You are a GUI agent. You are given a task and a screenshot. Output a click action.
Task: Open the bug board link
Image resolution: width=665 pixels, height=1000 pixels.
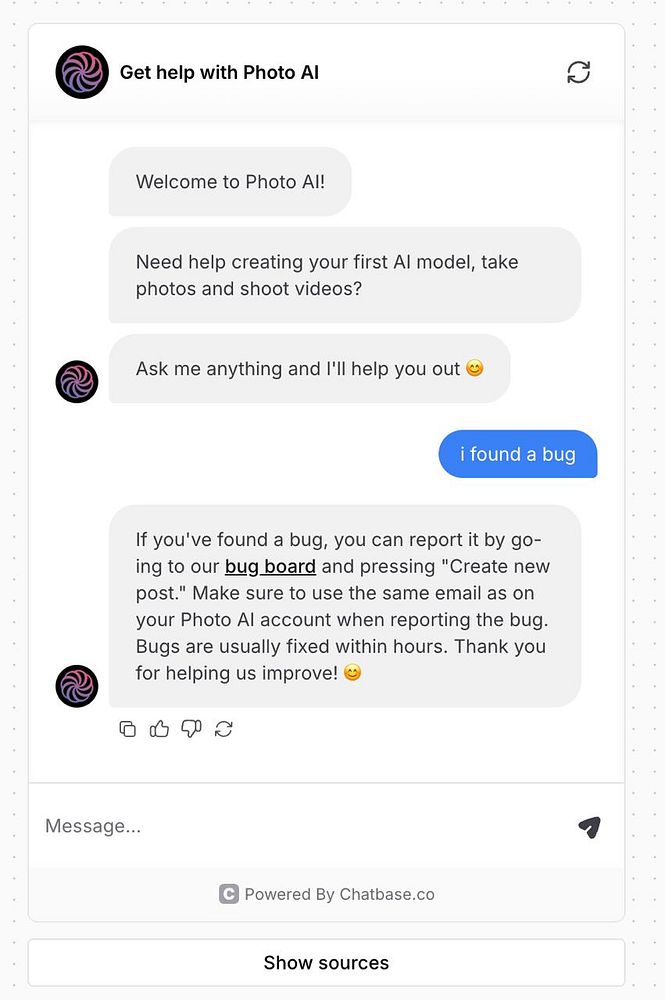click(x=270, y=566)
